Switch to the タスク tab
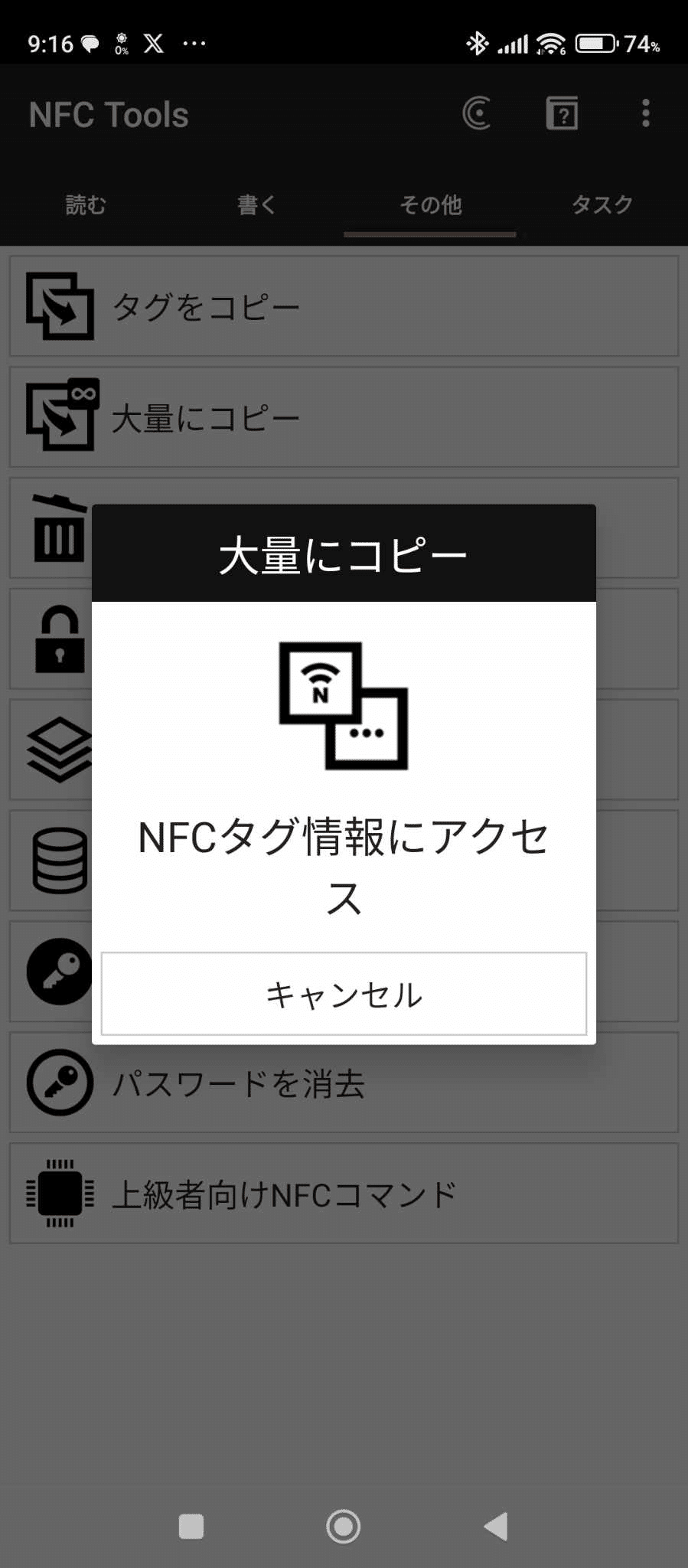Screen dimensions: 688x1568 point(602,204)
